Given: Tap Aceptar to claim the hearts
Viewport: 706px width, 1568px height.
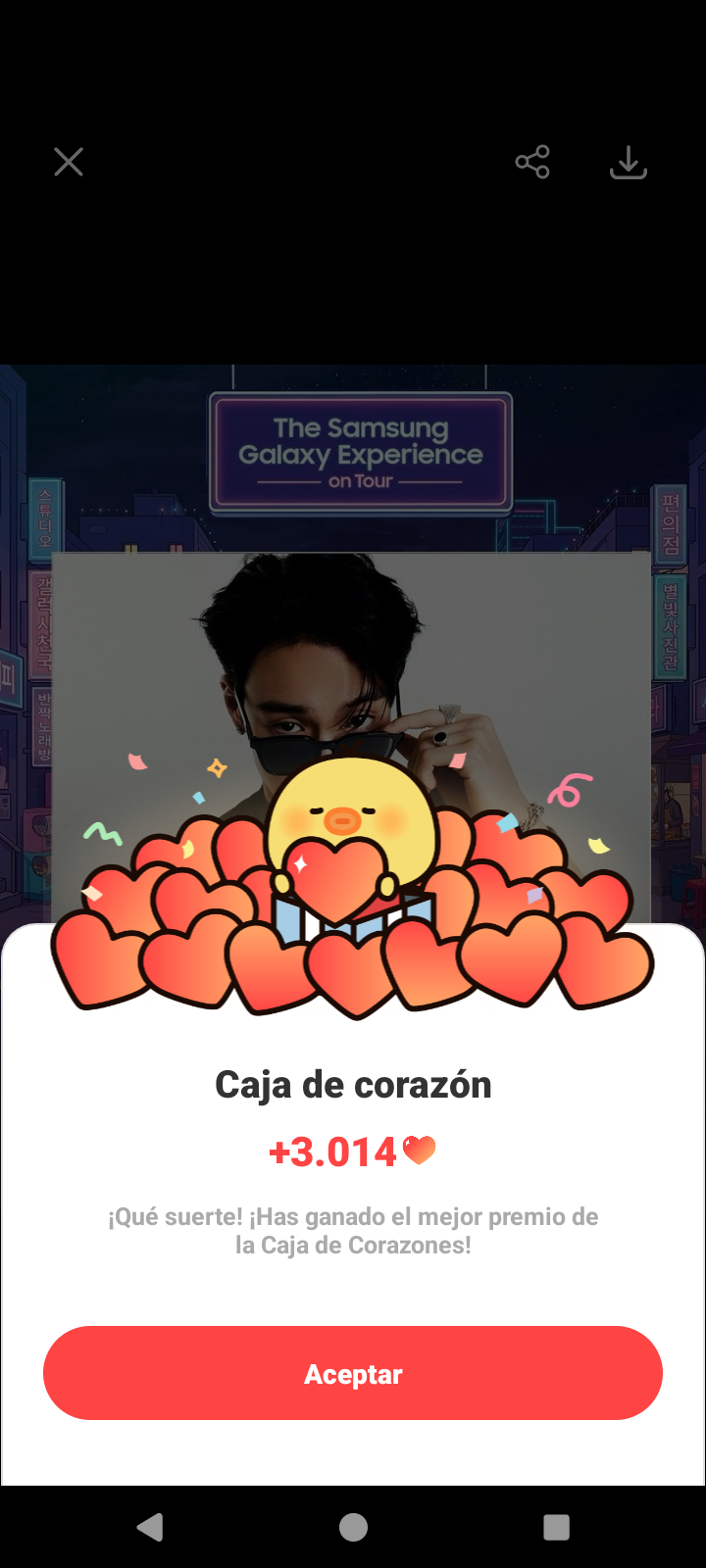Looking at the screenshot, I should coord(353,1373).
